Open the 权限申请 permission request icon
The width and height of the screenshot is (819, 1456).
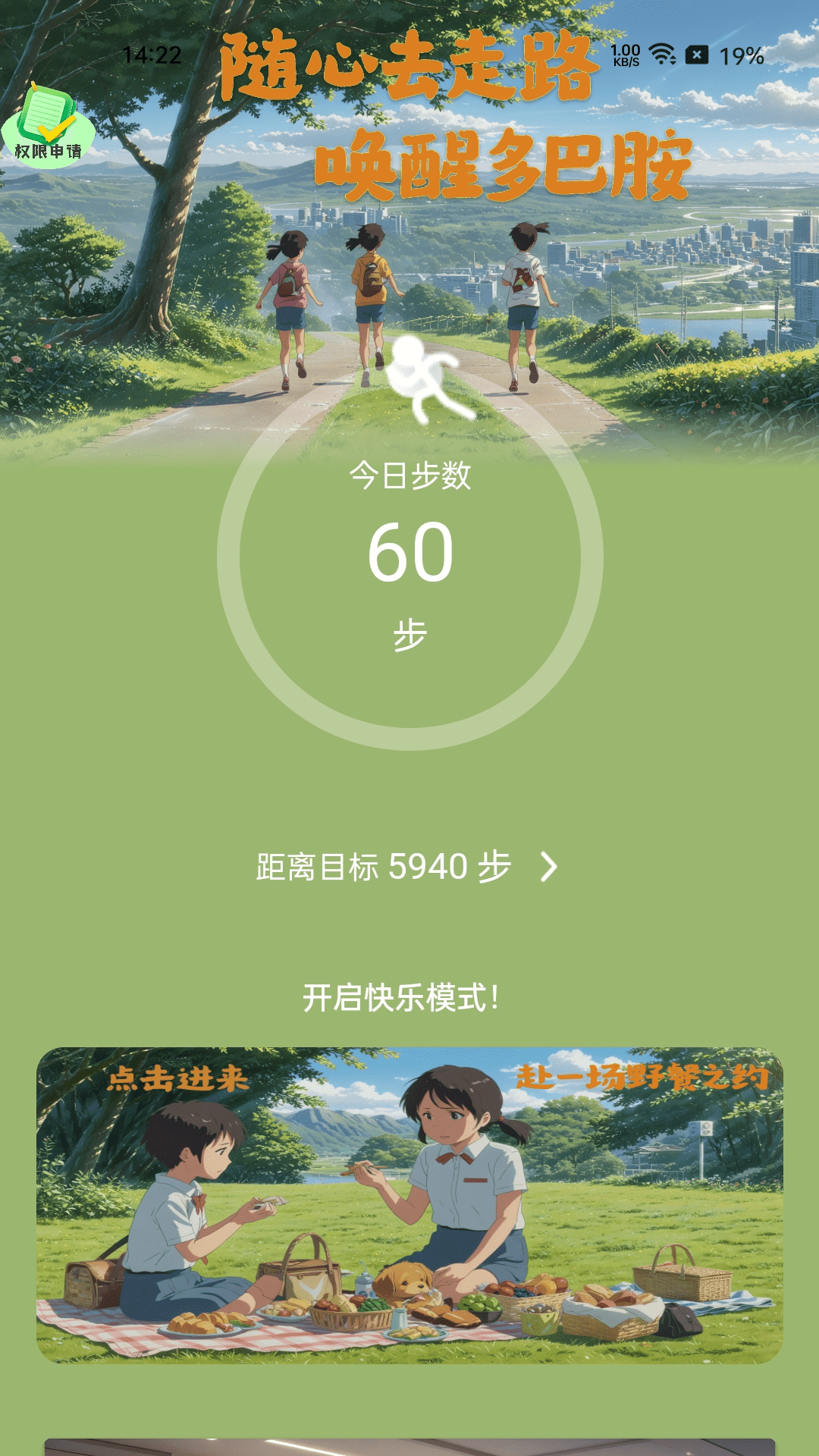point(48,125)
